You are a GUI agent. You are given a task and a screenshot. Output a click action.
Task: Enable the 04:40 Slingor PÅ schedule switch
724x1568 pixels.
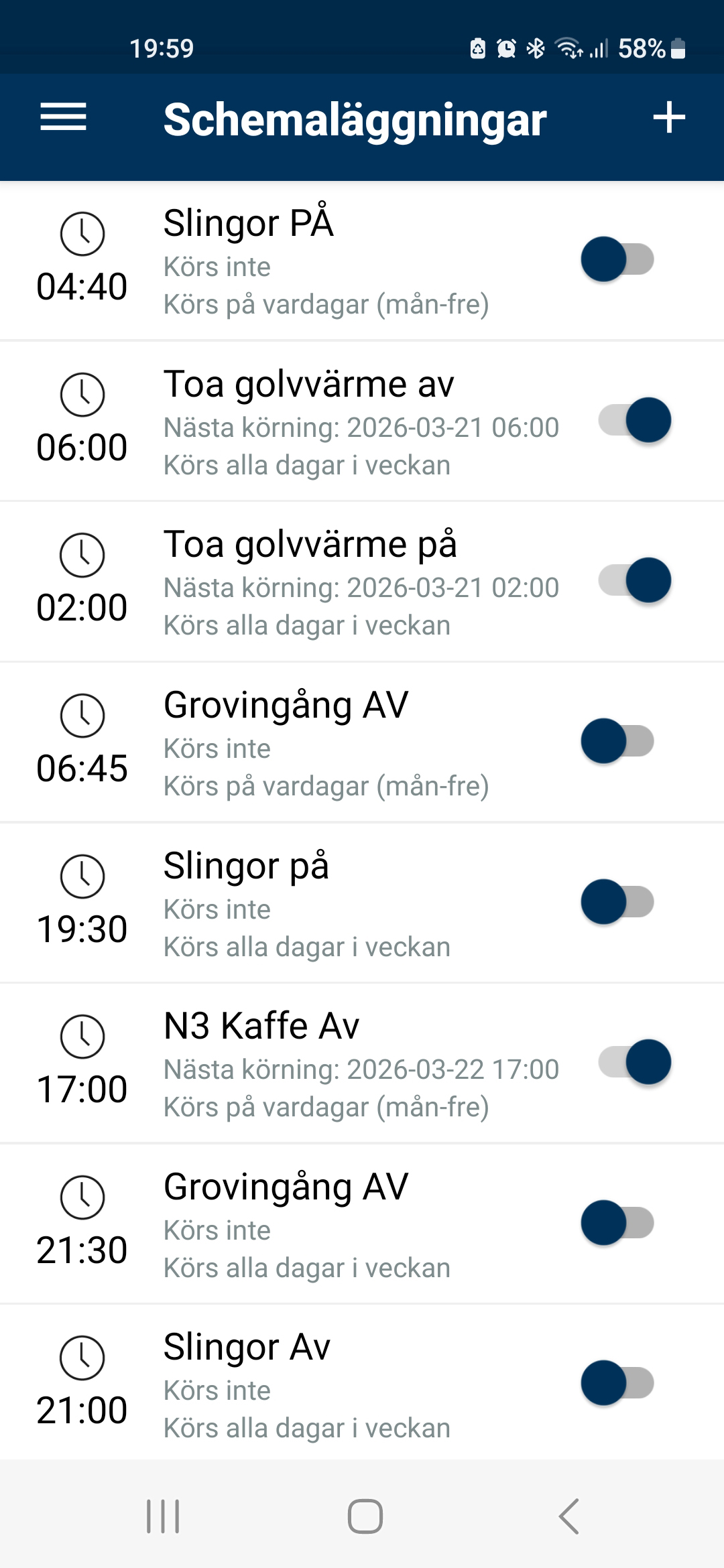pyautogui.click(x=618, y=259)
